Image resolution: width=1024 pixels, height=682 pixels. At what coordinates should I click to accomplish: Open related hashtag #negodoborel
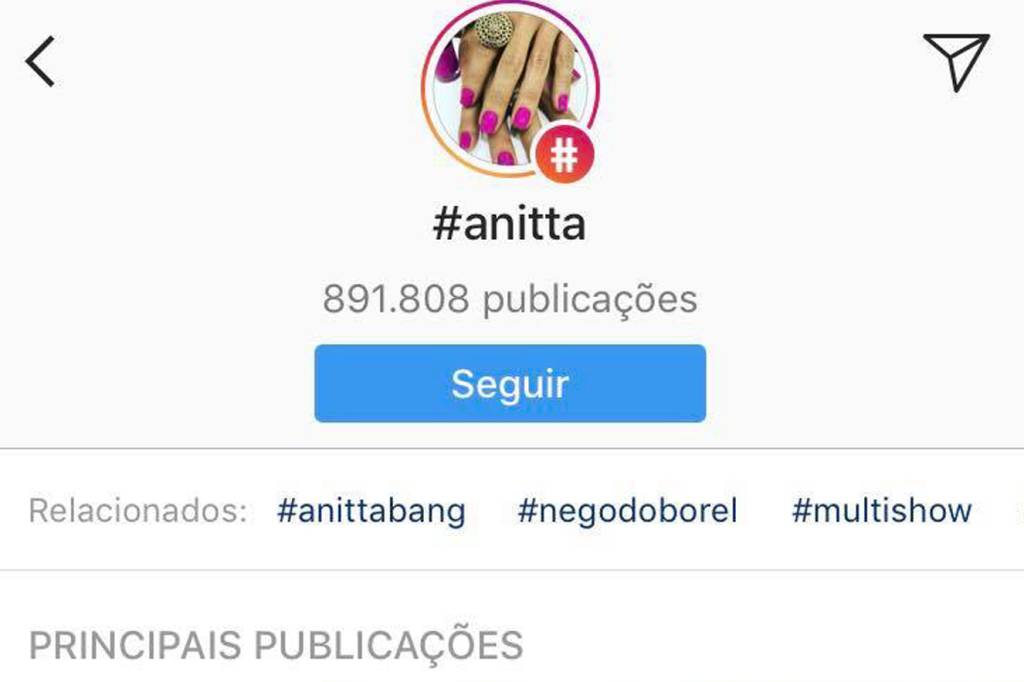(627, 511)
